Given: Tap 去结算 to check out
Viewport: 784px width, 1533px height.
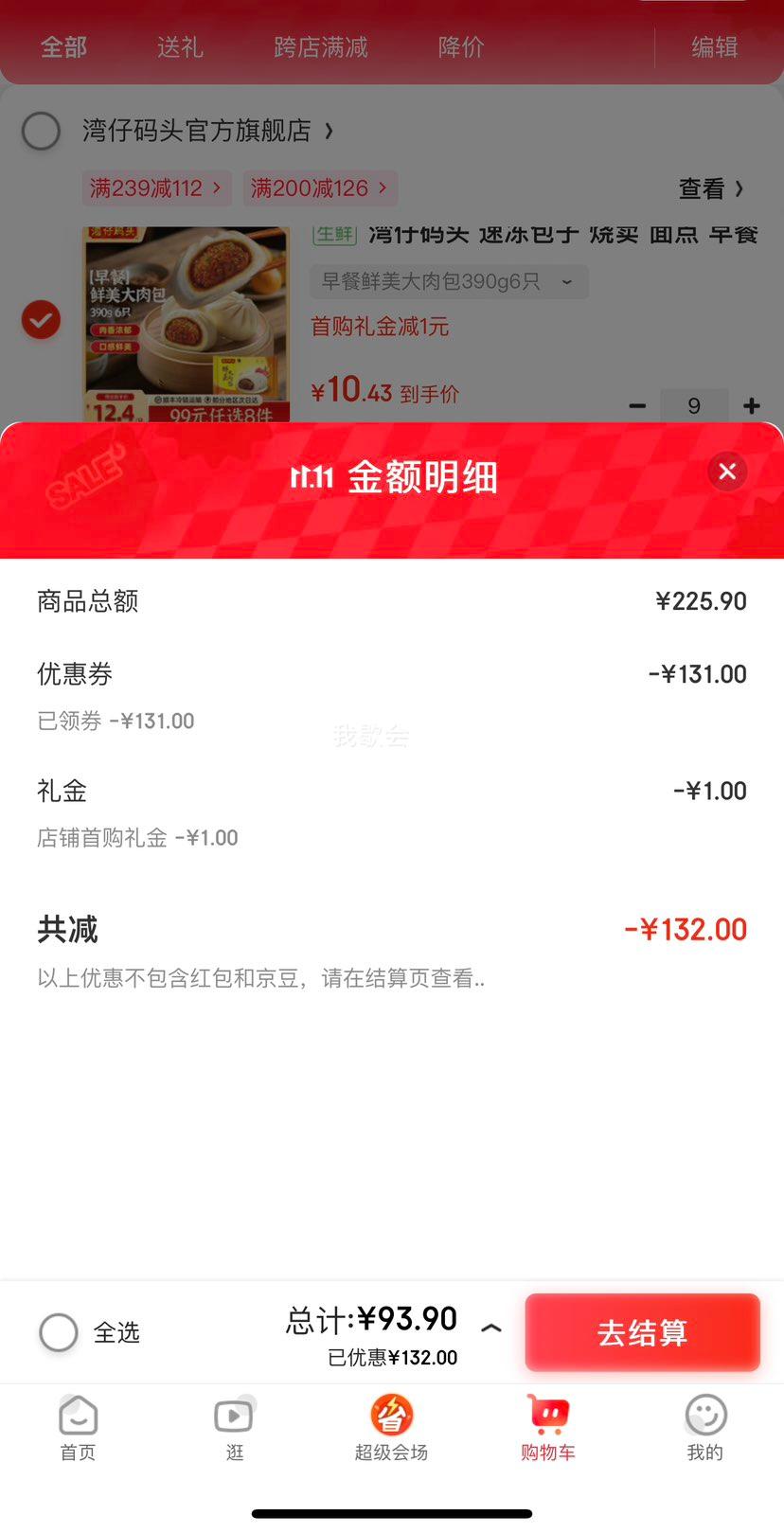Looking at the screenshot, I should pos(642,1332).
